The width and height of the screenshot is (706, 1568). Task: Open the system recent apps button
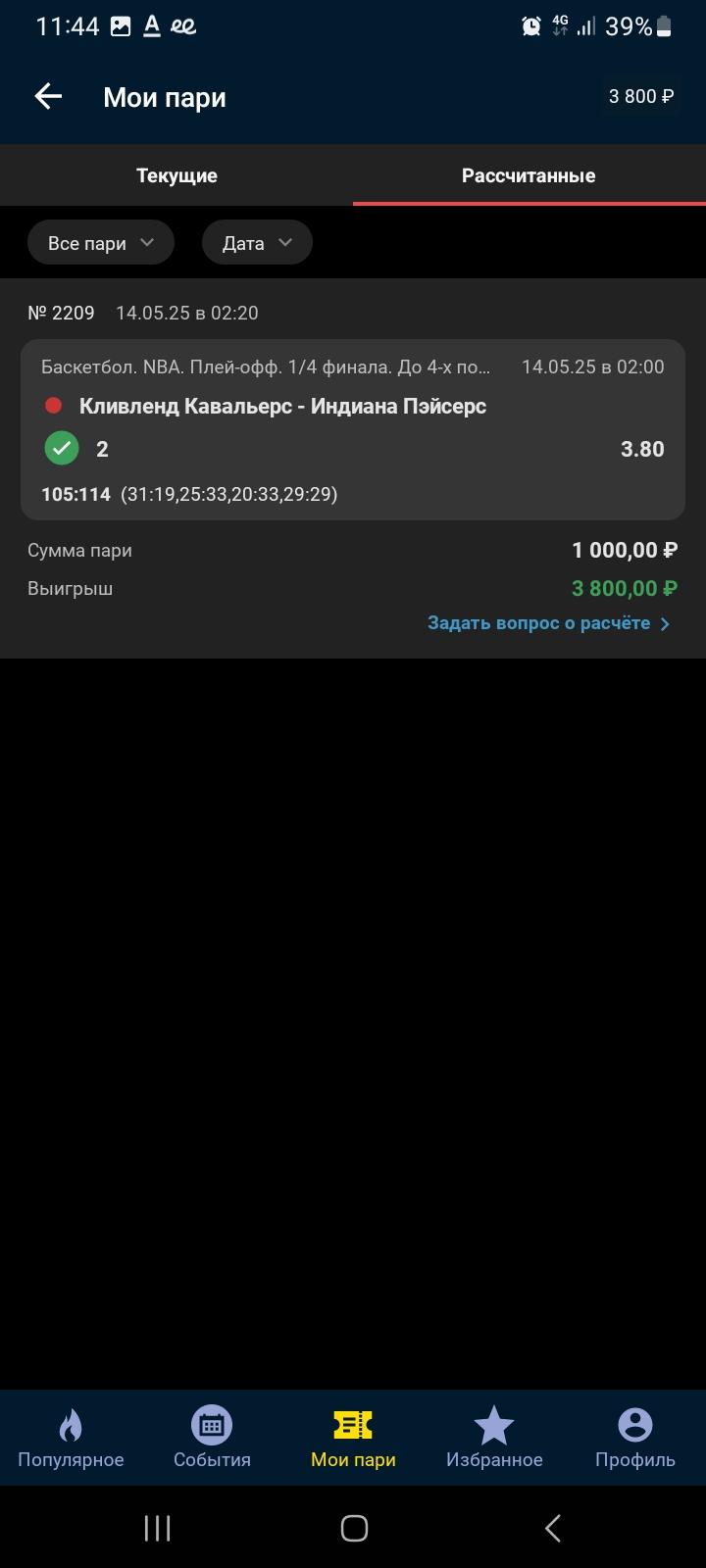(157, 1528)
